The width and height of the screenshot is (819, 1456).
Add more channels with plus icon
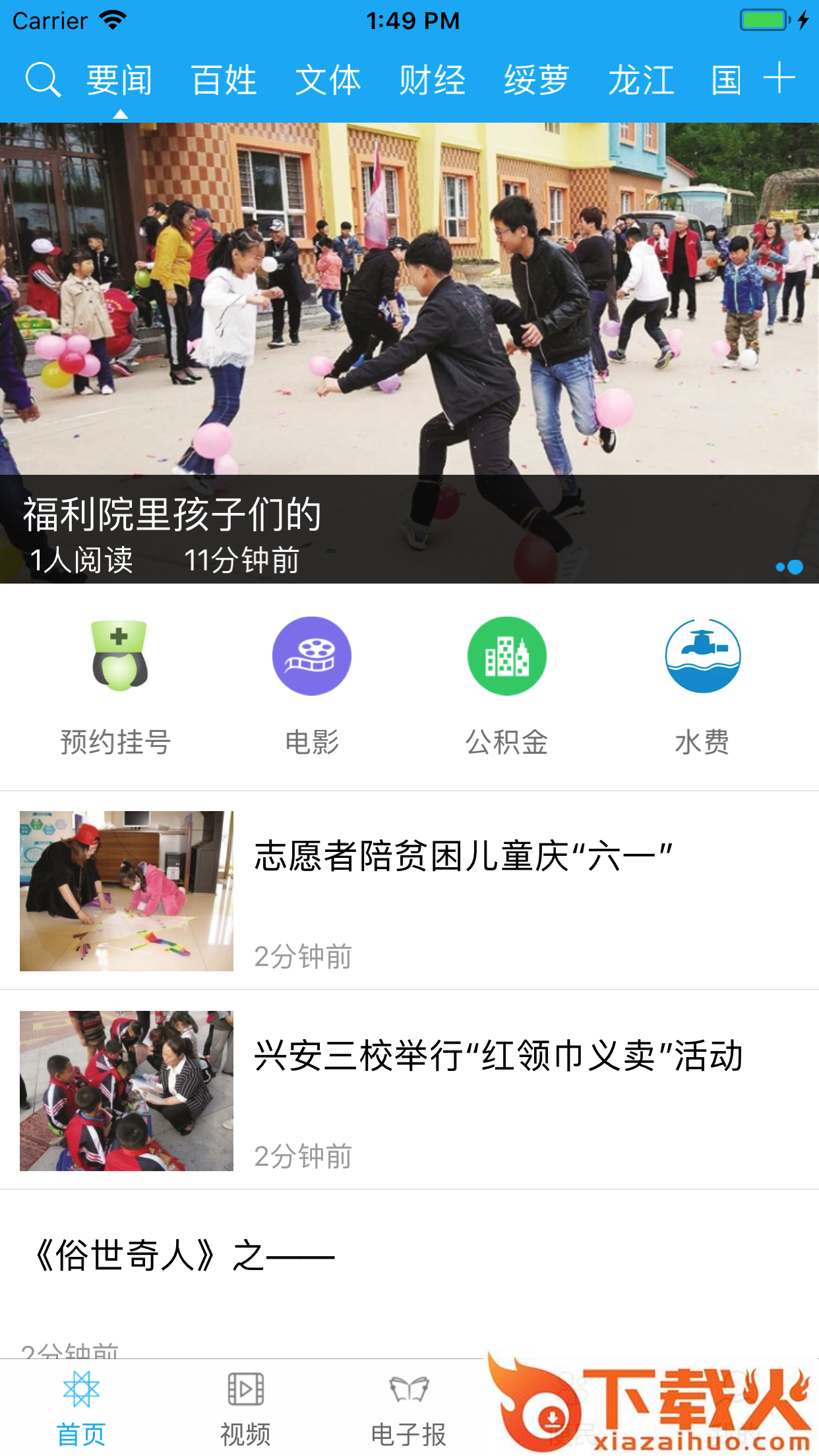779,78
